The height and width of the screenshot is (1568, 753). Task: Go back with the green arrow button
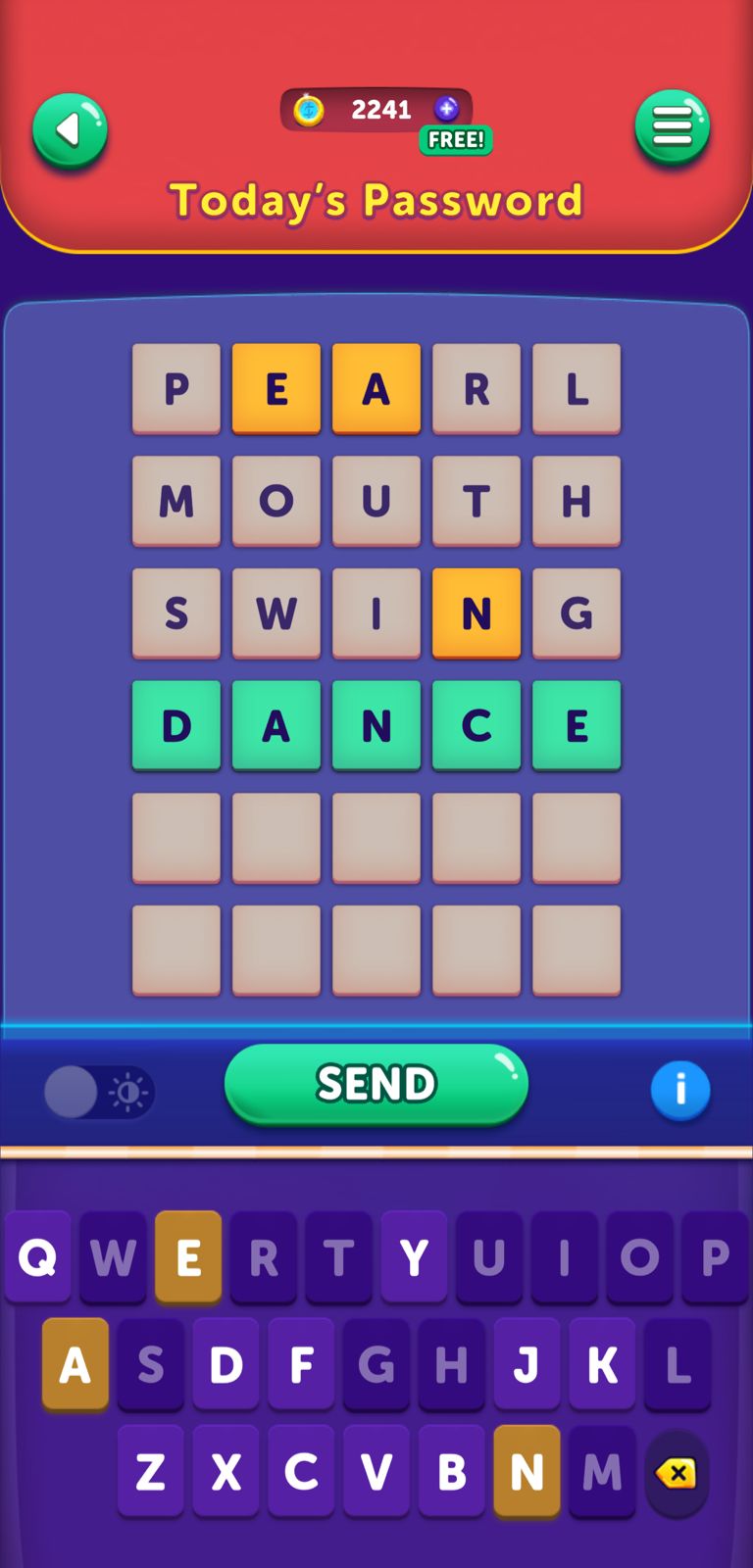70,130
